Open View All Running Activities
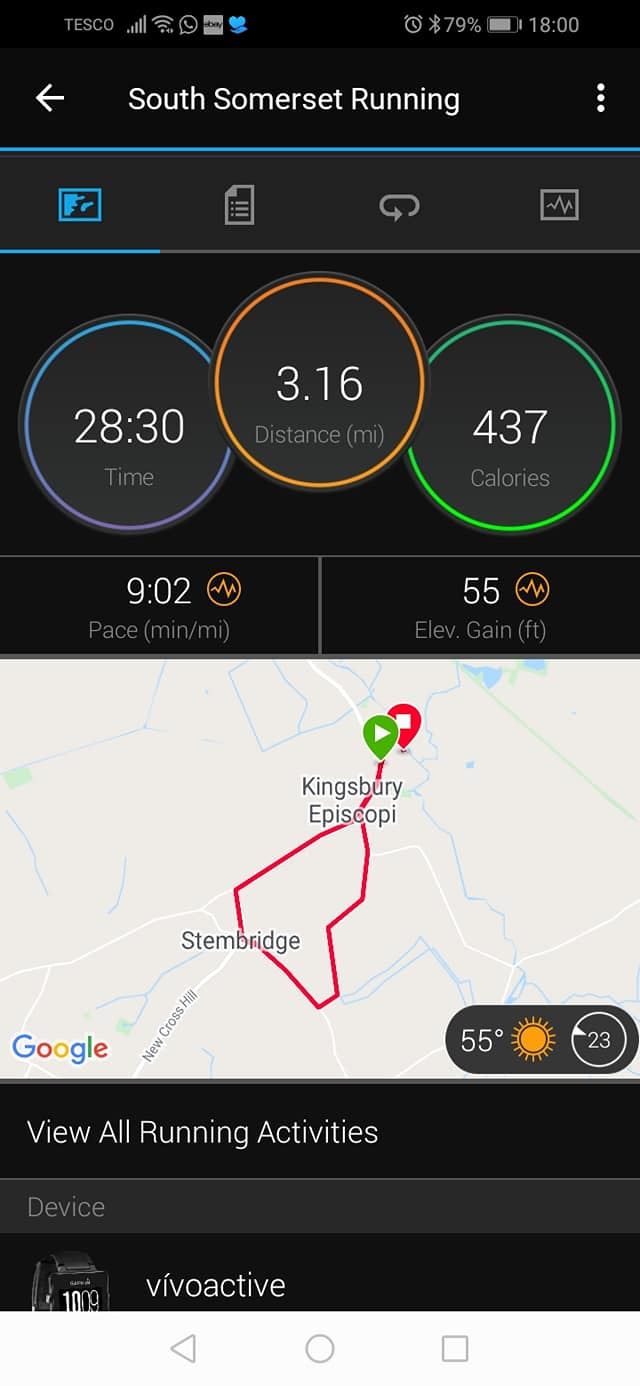Image resolution: width=640 pixels, height=1386 pixels. pos(320,1132)
